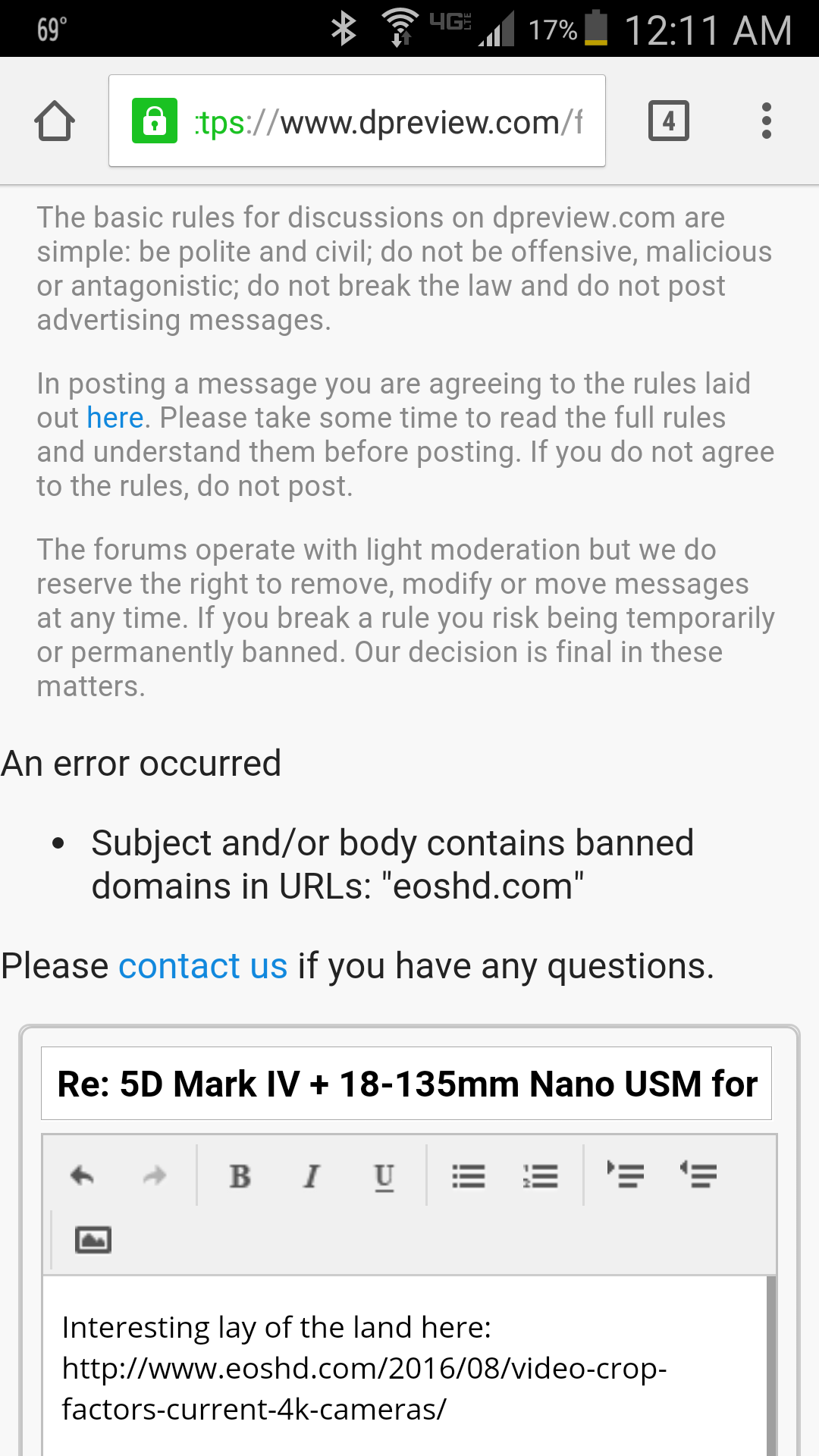Increase the text indent
Image resolution: width=819 pixels, height=1456 pixels.
click(626, 1175)
